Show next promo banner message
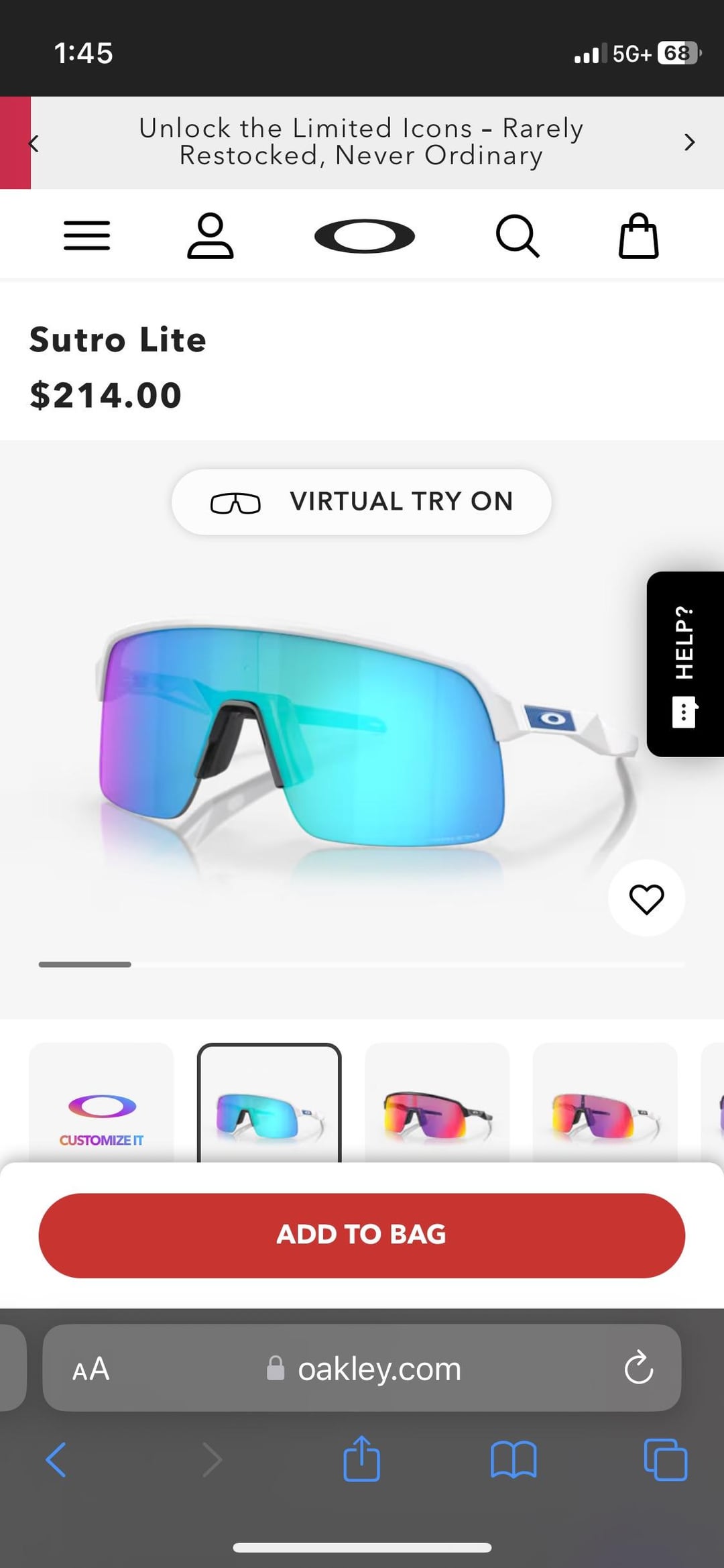 click(689, 142)
